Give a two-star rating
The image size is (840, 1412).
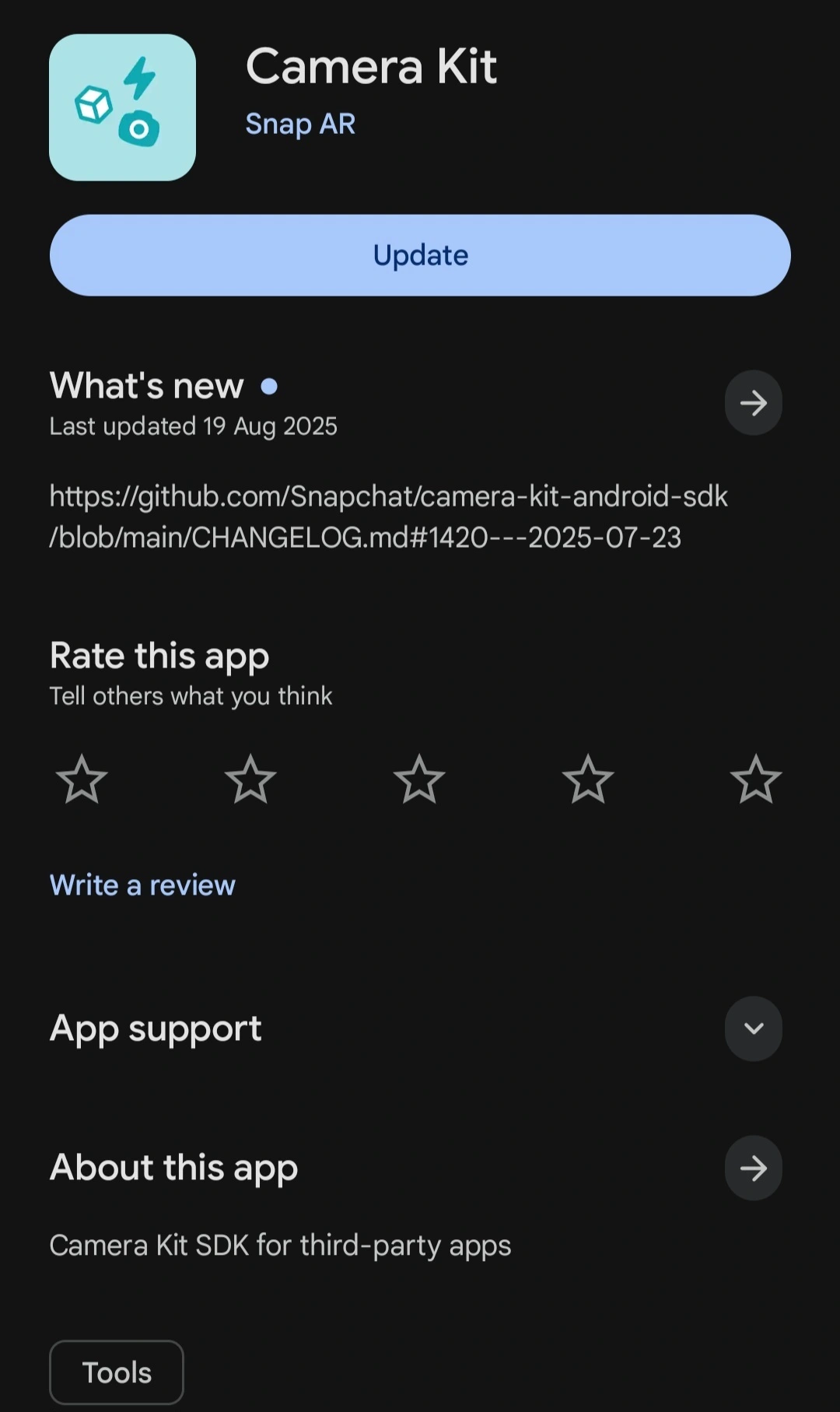(250, 779)
